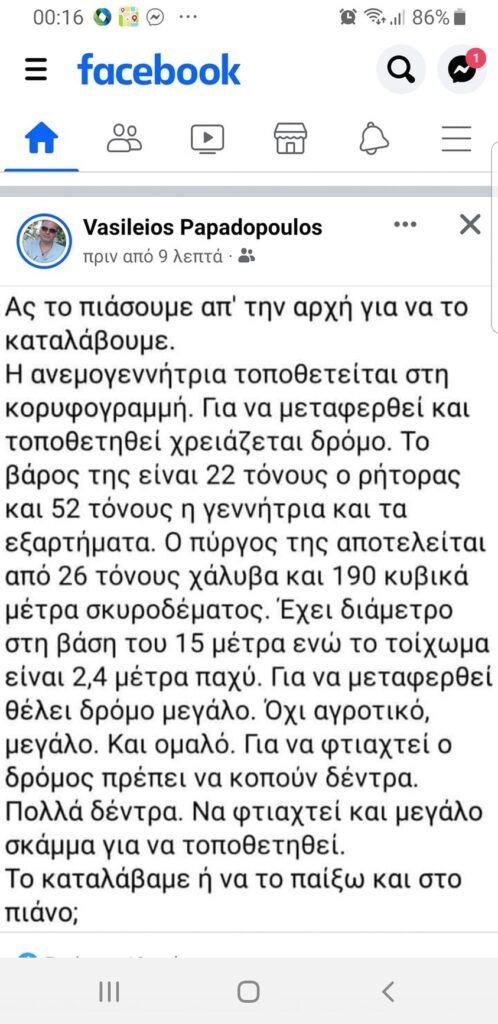
Task: Open Vasileios Papadopoulos profile name link
Action: coord(203,227)
